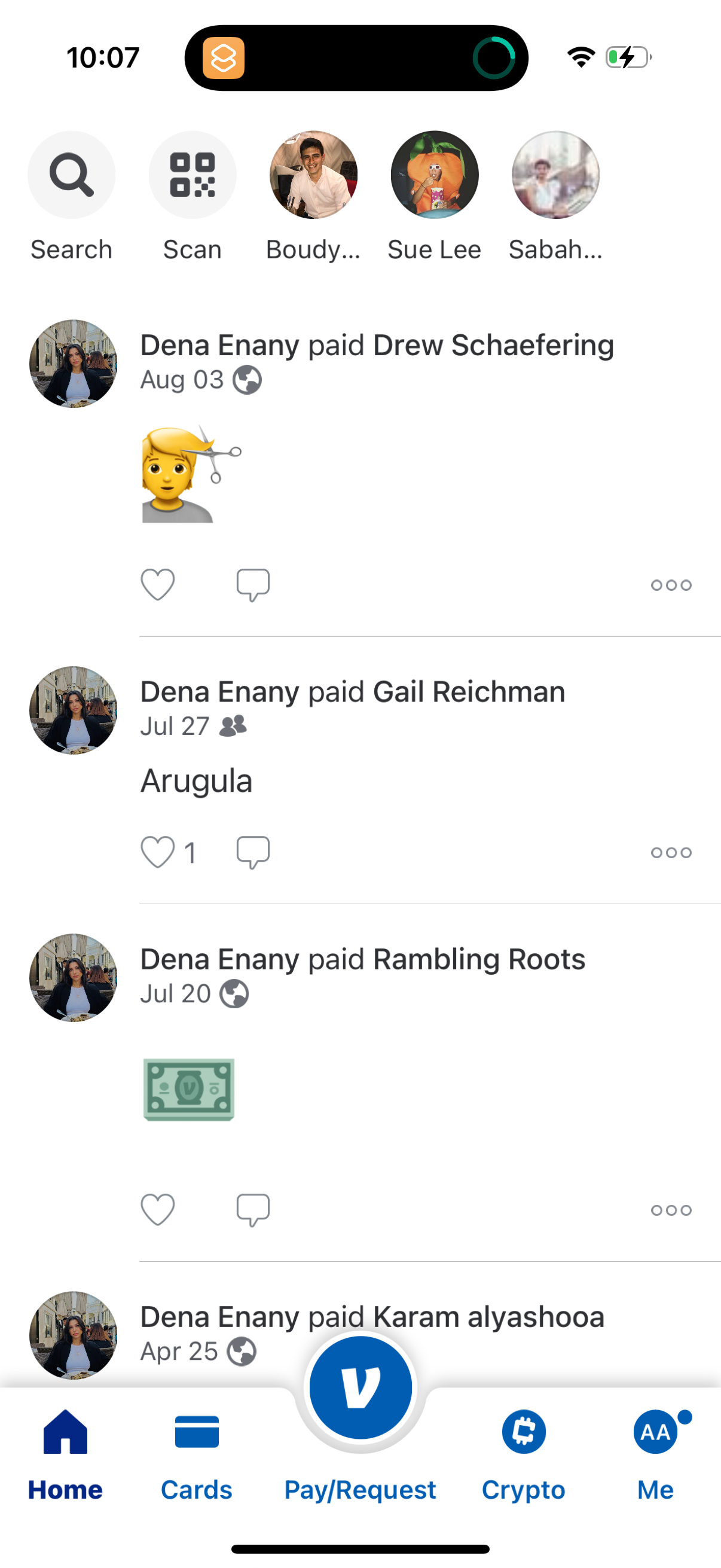This screenshot has height=1568, width=721.
Task: Open the comment box on the Arugula payment
Action: 253,852
